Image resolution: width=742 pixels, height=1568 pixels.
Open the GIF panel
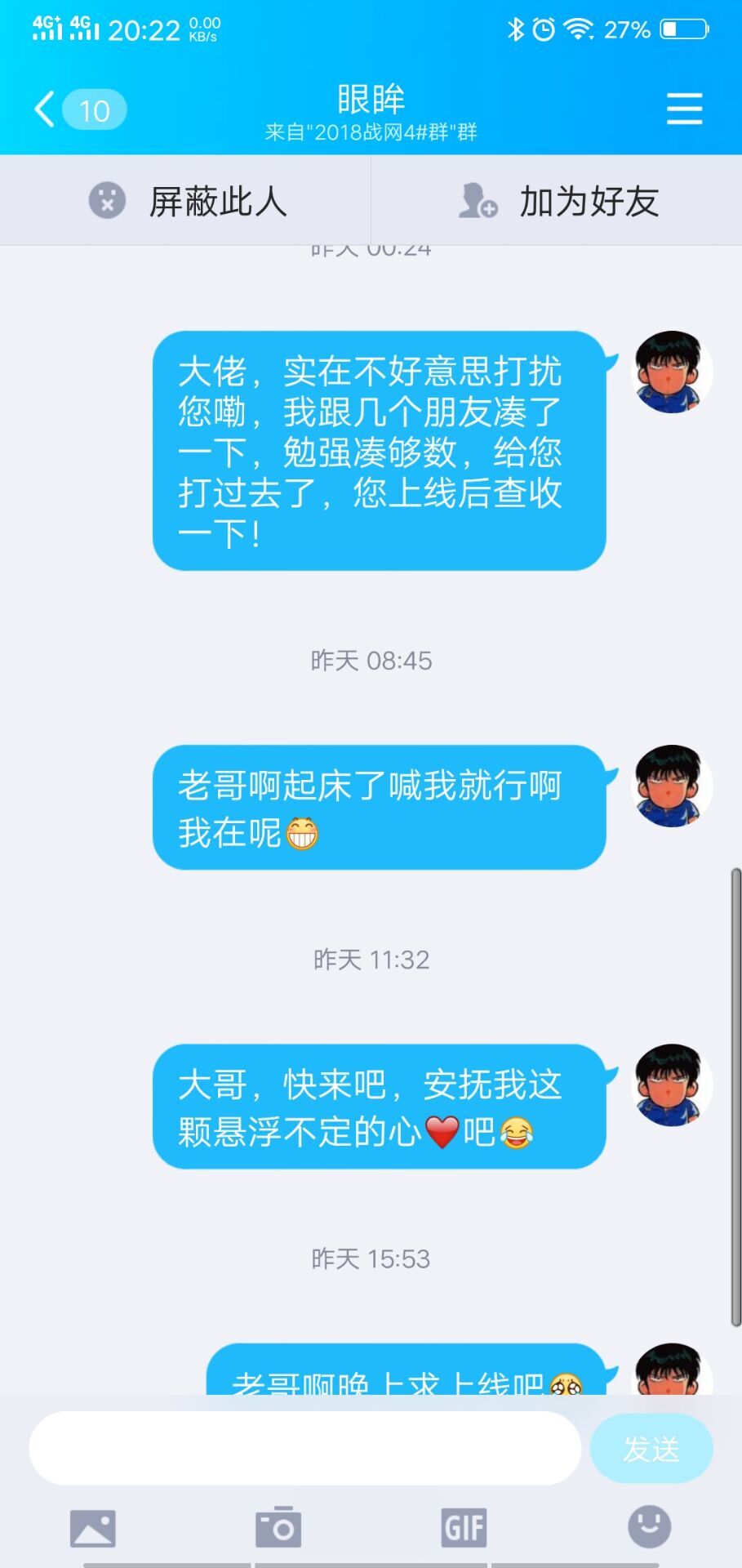click(464, 1527)
